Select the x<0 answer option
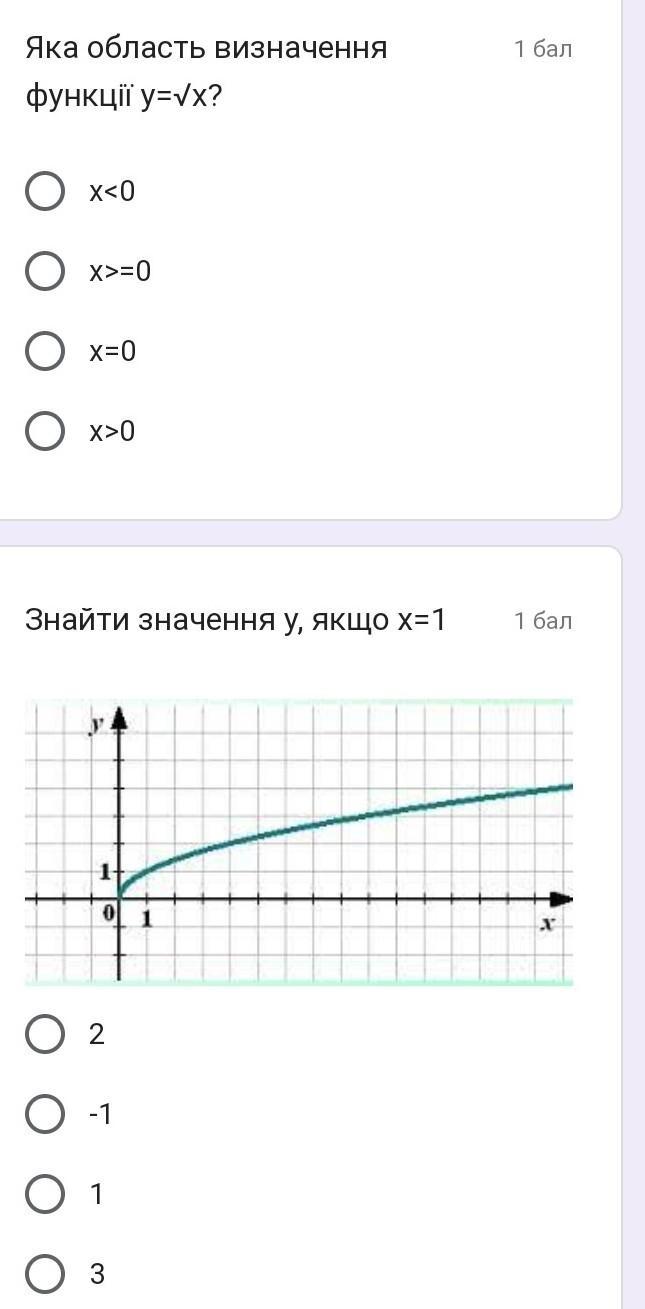The height and width of the screenshot is (1309, 645). point(45,191)
